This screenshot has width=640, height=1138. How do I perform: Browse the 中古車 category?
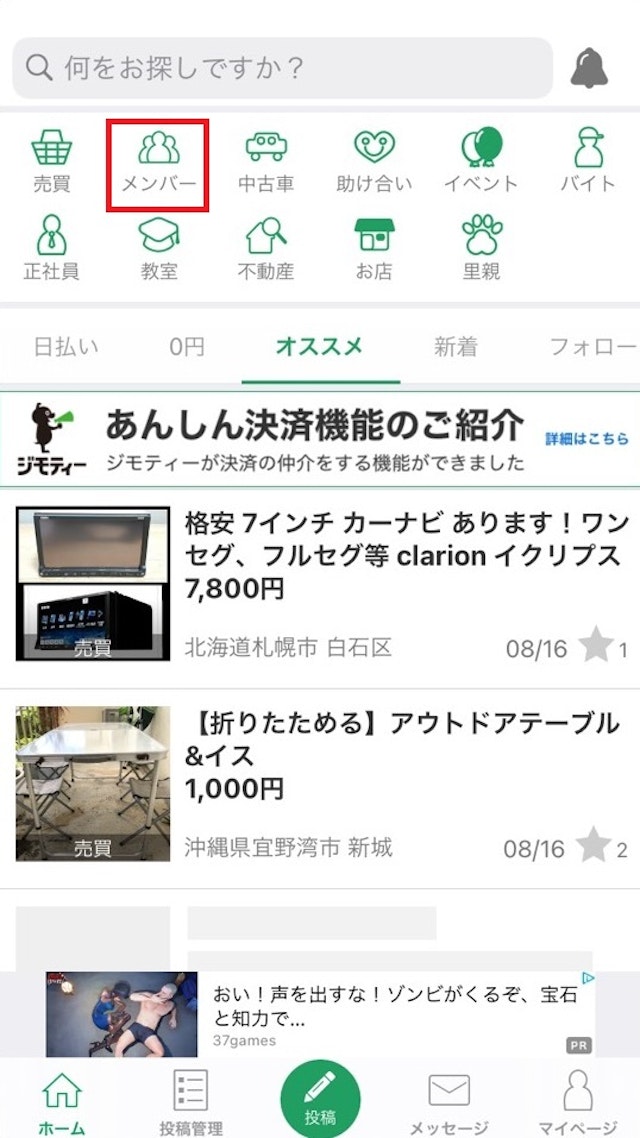(266, 160)
